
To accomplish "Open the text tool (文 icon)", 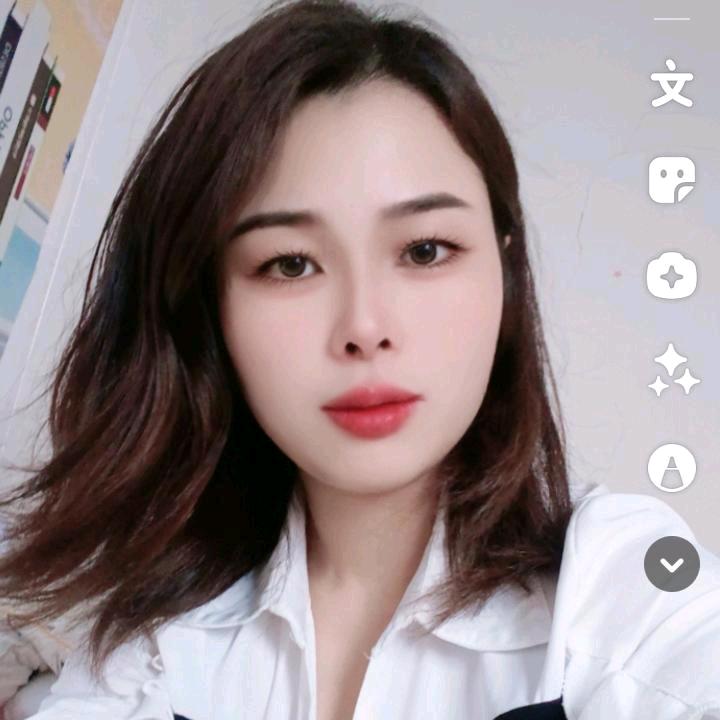I will click(672, 85).
